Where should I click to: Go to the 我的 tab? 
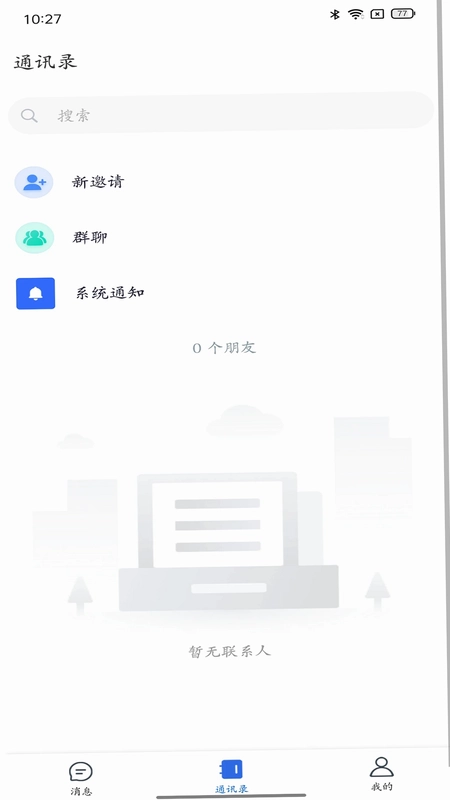click(382, 773)
